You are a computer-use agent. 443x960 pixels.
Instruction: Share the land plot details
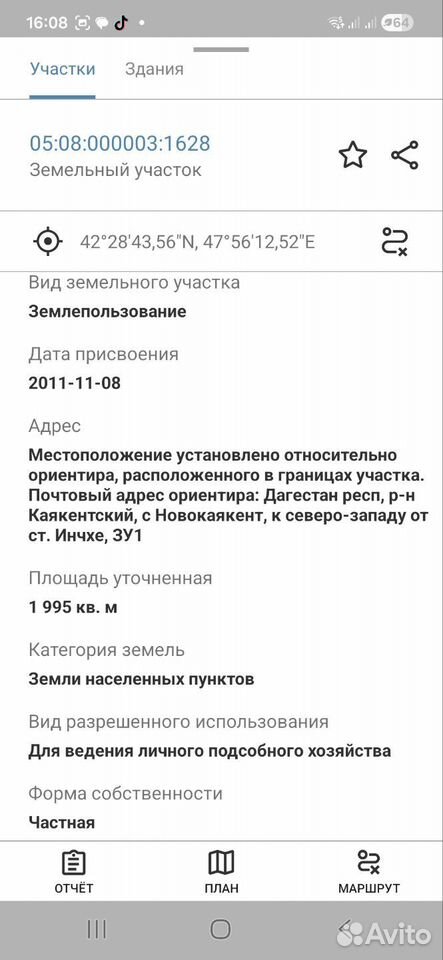pyautogui.click(x=405, y=155)
